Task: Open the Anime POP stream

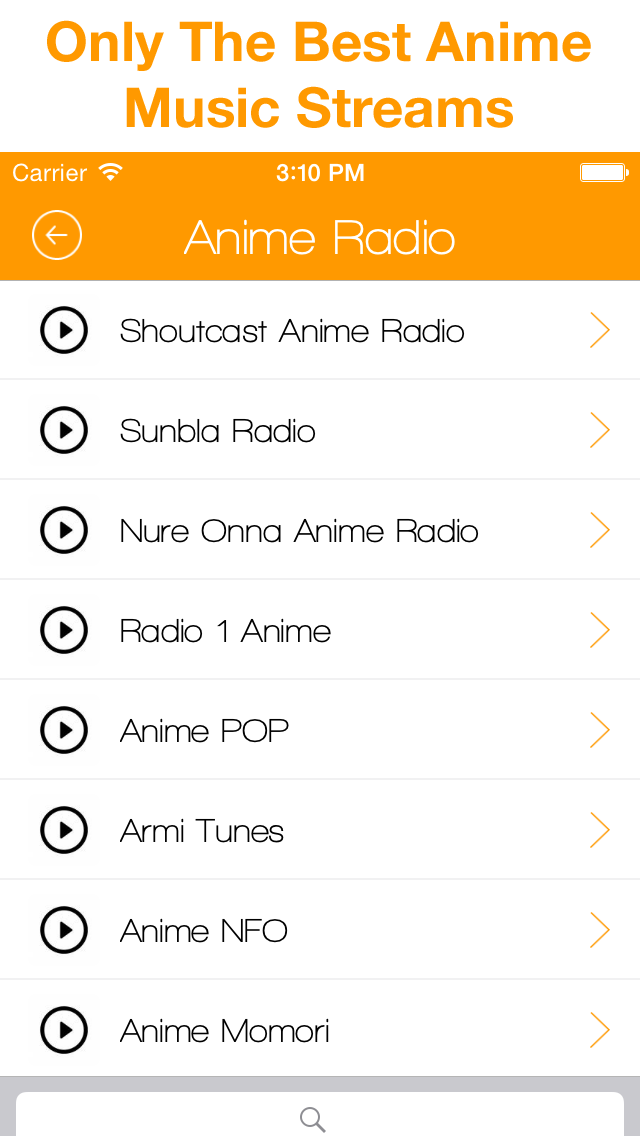Action: (320, 730)
